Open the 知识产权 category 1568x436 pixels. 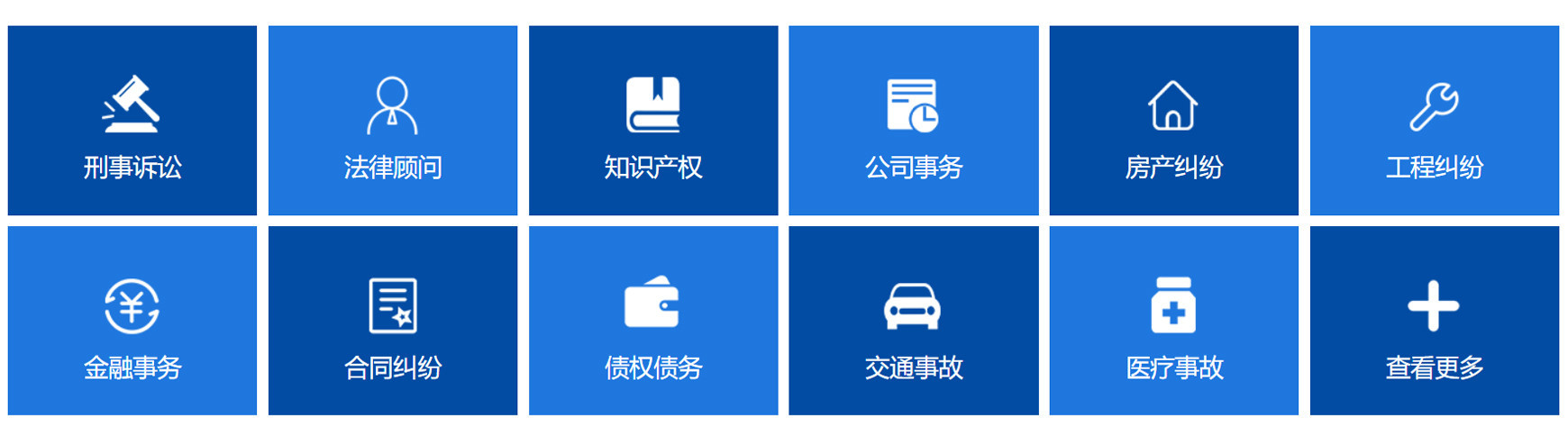click(x=653, y=121)
